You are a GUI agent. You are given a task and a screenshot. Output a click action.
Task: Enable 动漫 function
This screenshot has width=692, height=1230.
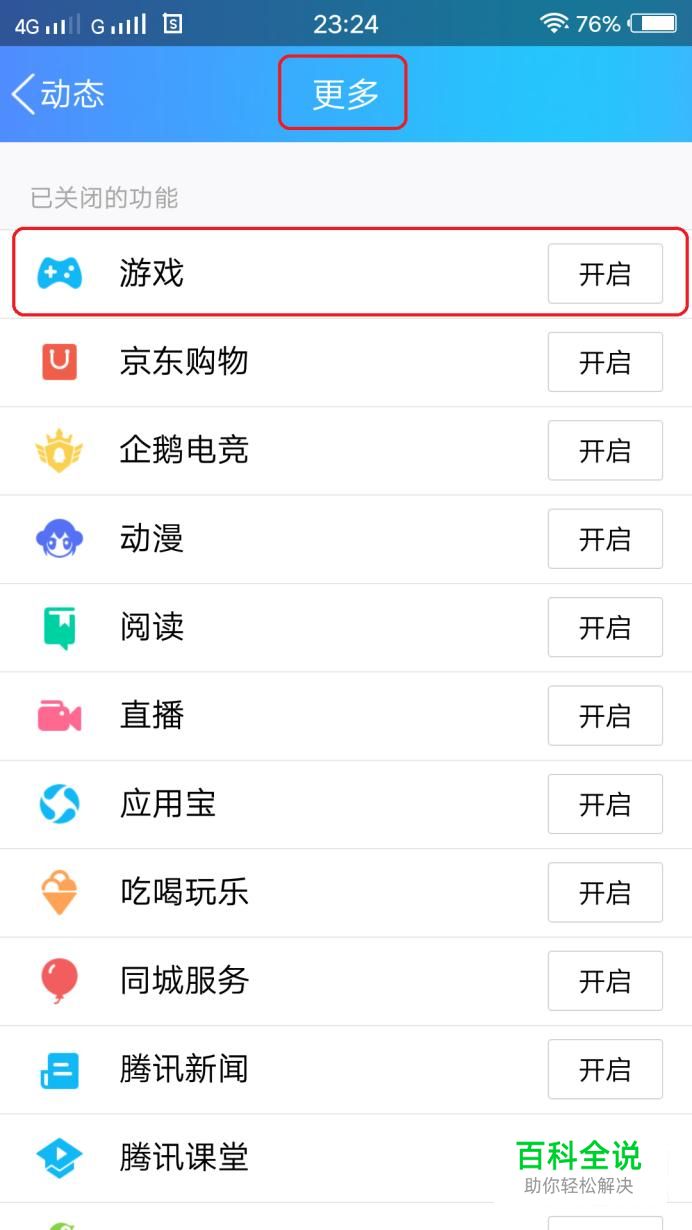(604, 539)
